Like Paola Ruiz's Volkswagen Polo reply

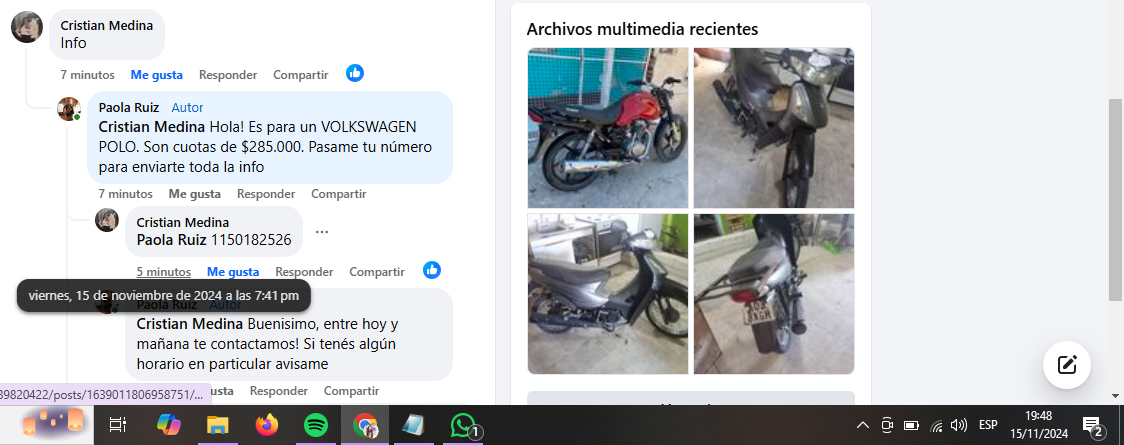[x=194, y=194]
